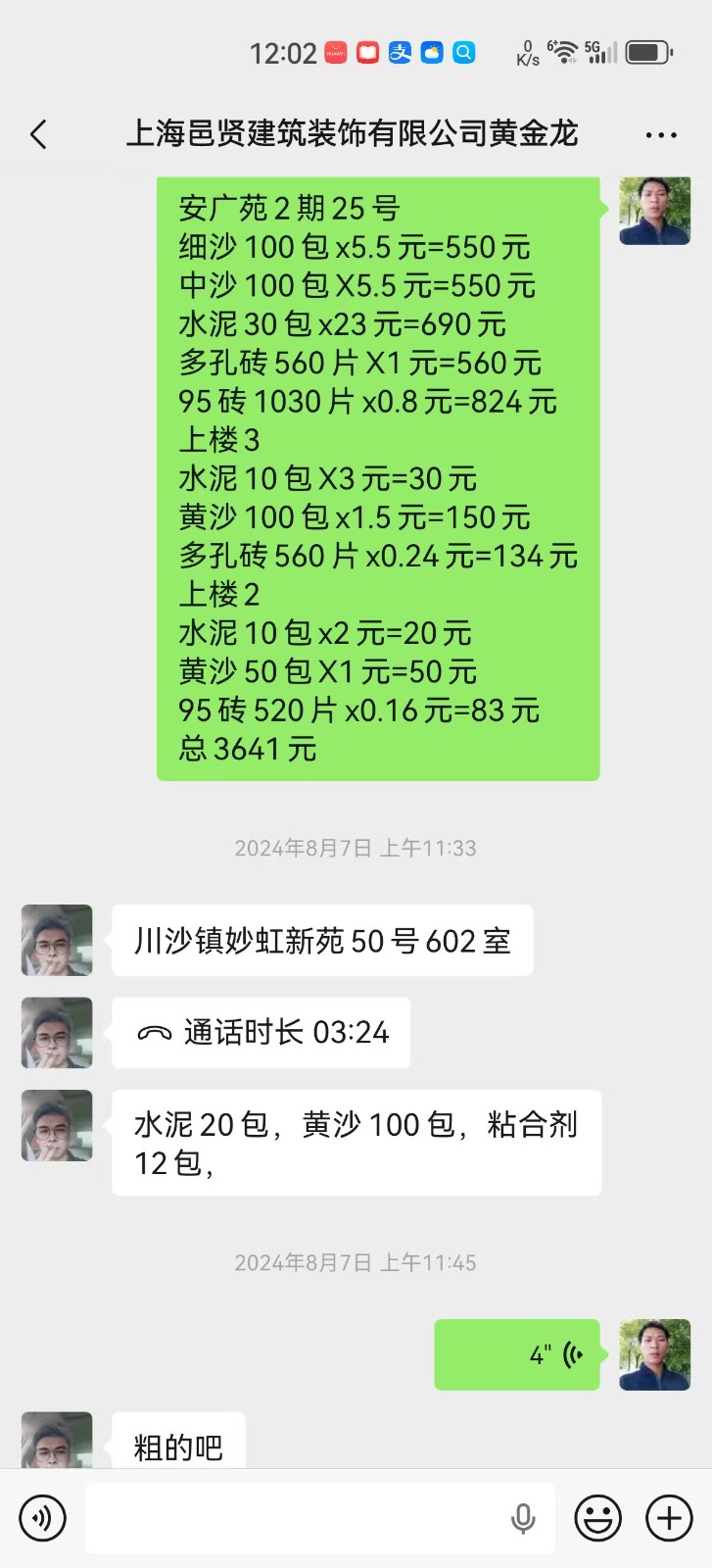The image size is (712, 1568).
Task: Switch to voice input mode
Action: 42,1518
